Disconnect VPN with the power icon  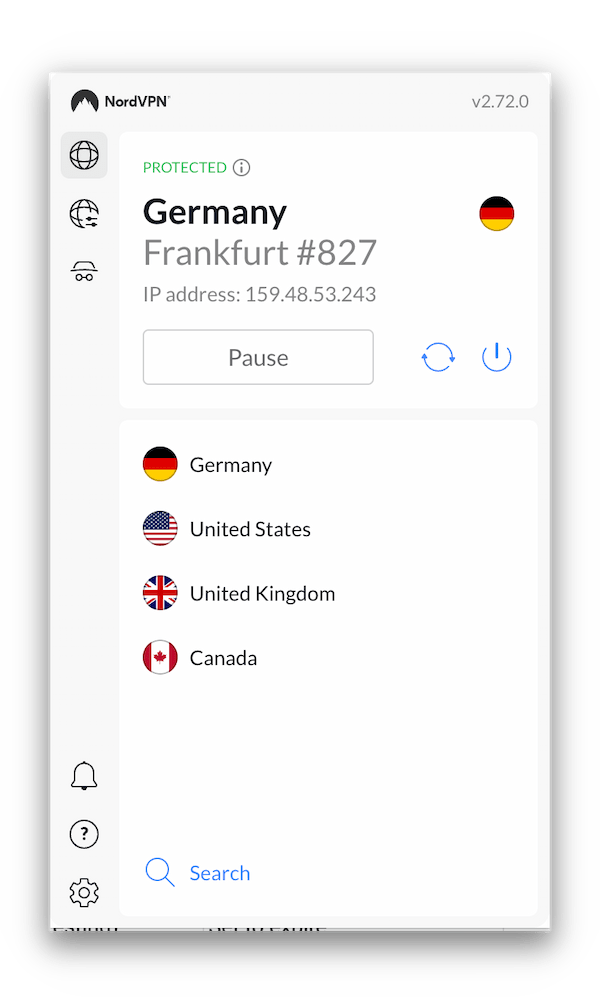(497, 357)
